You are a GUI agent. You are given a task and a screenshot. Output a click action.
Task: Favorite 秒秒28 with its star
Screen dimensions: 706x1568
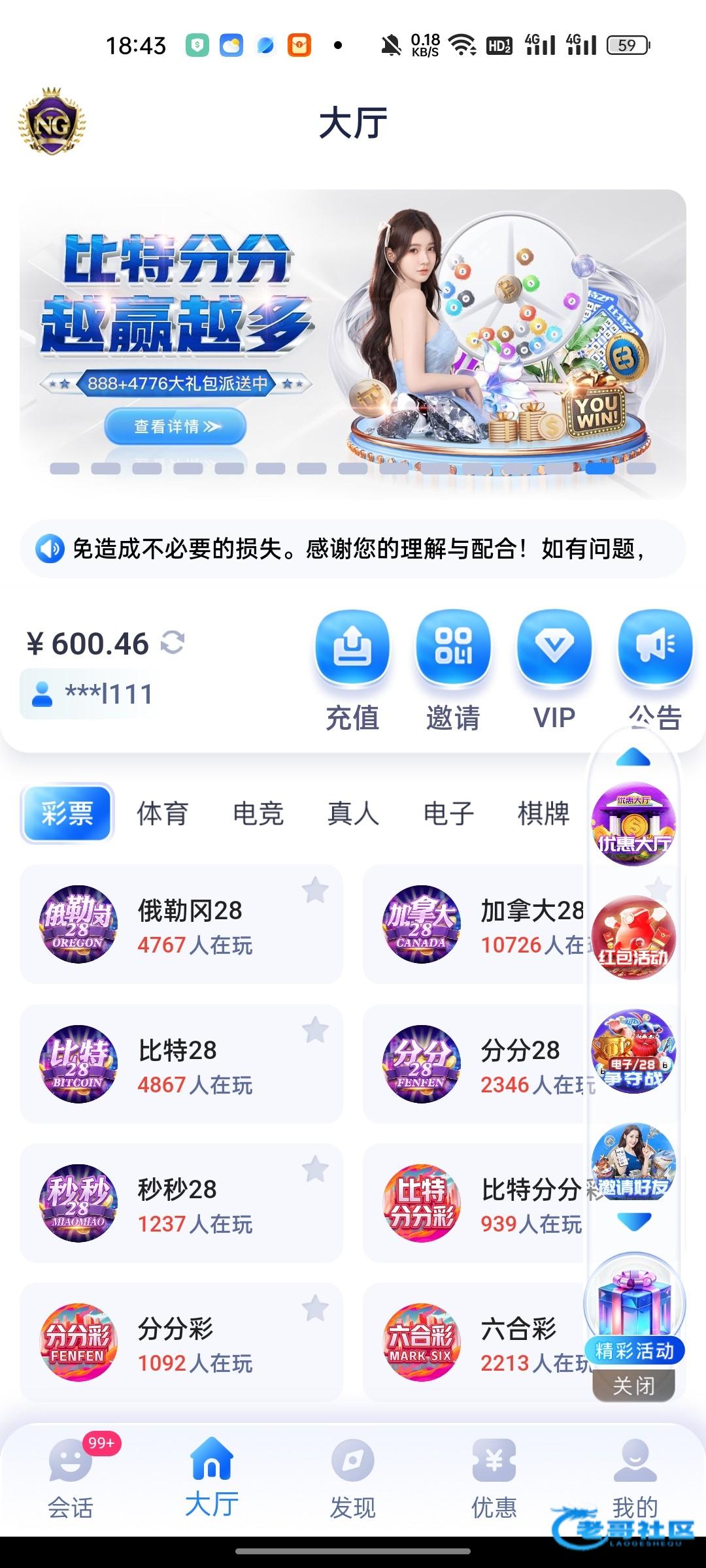[315, 1169]
